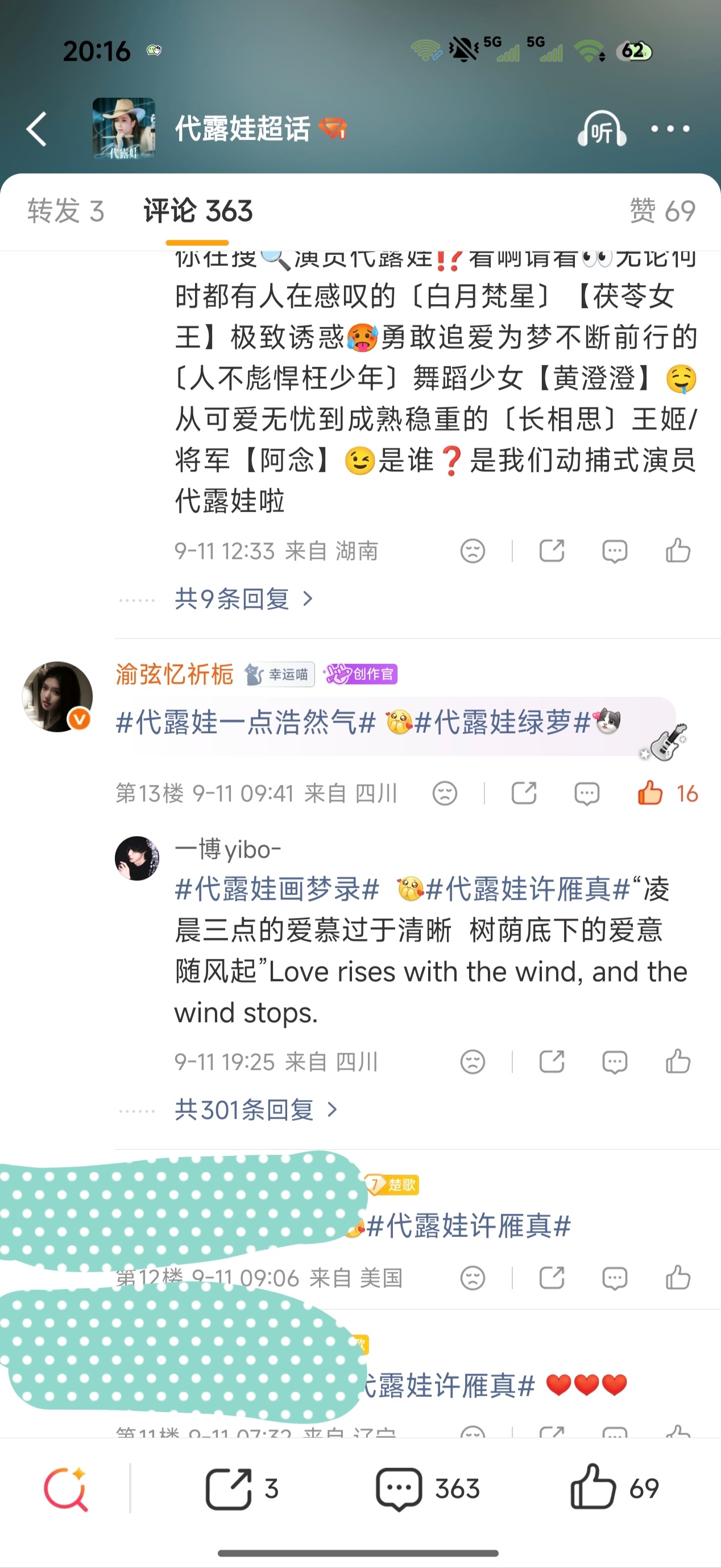
Task: Switch to the 赞 69 tab
Action: point(662,211)
